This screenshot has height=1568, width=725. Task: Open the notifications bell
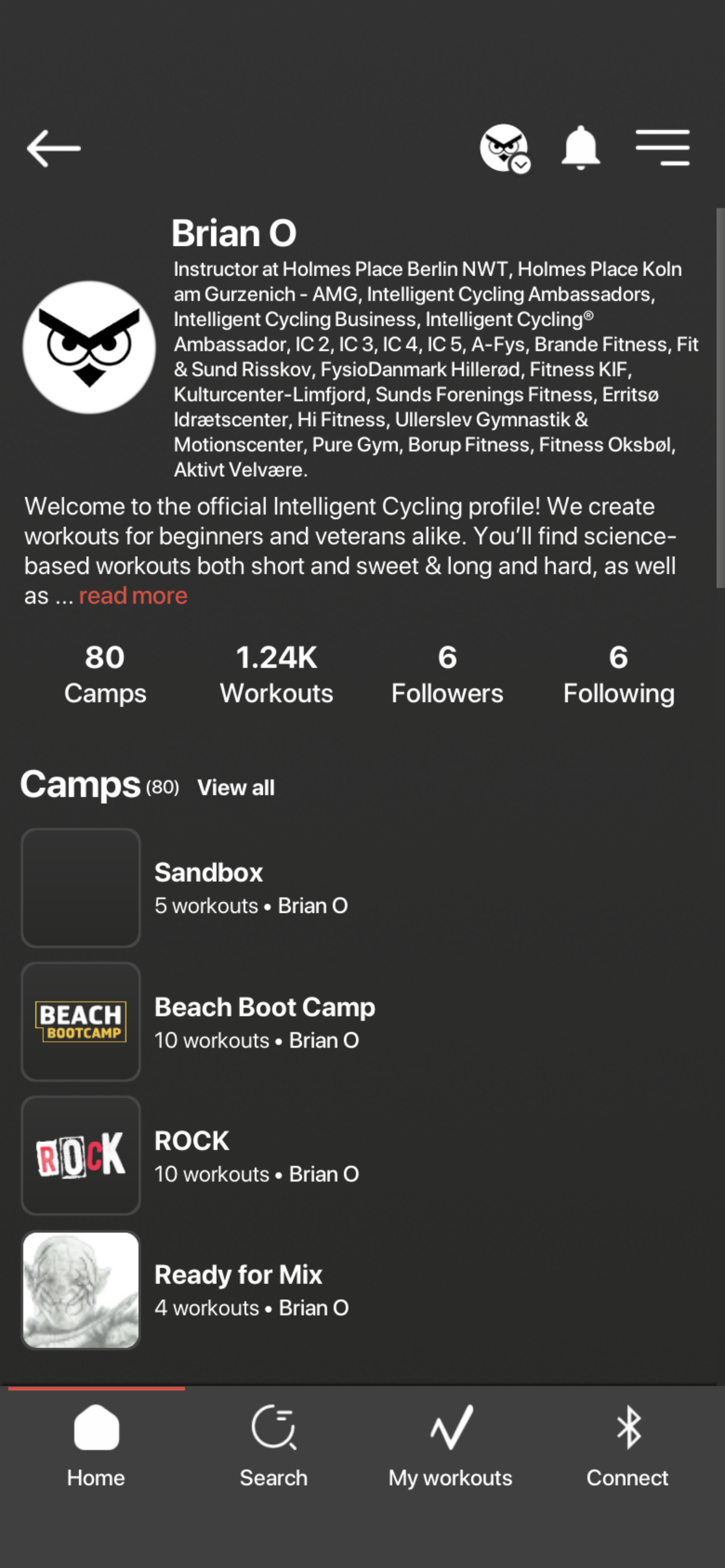(580, 148)
